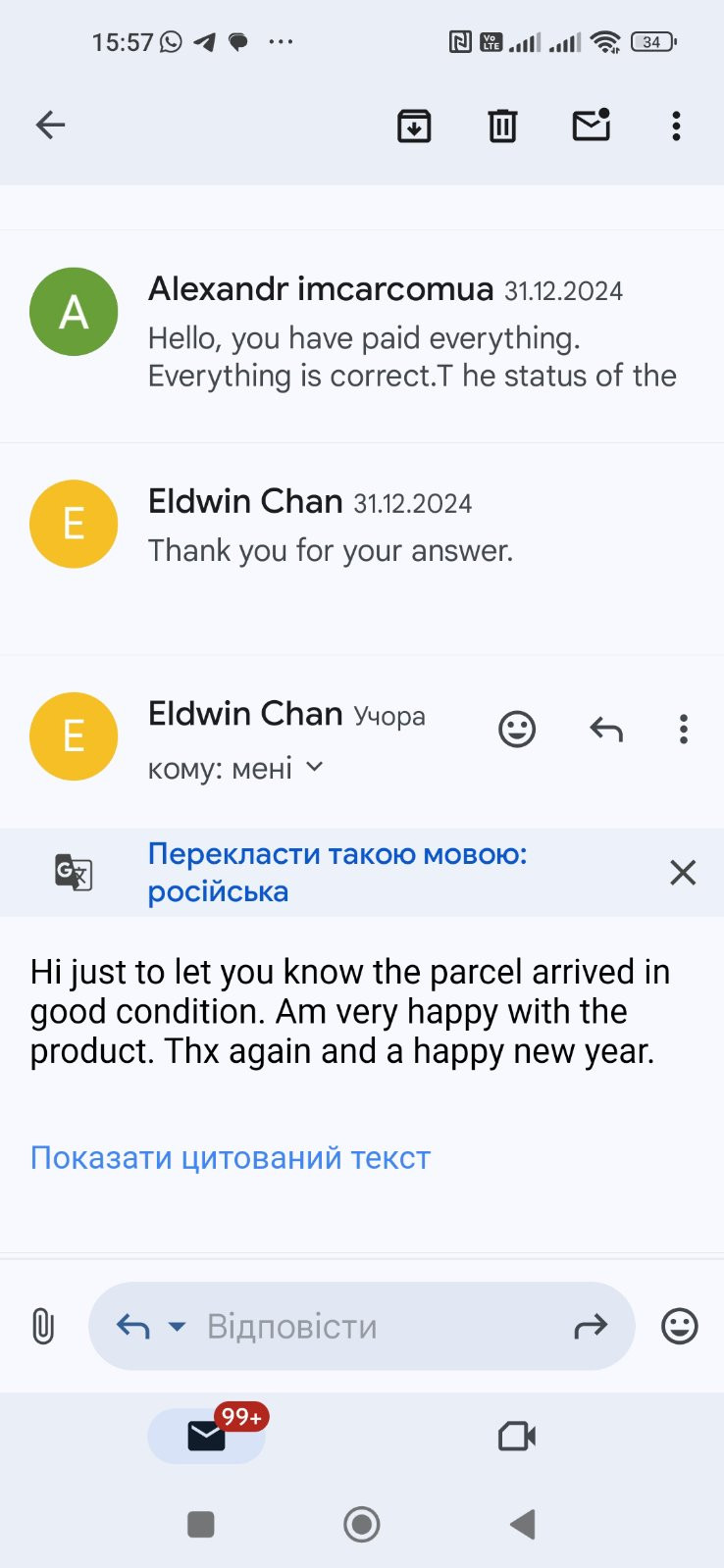Add emoji reaction to Eldwin Chan's latest message
Viewport: 724px width, 1568px height.
tap(517, 730)
